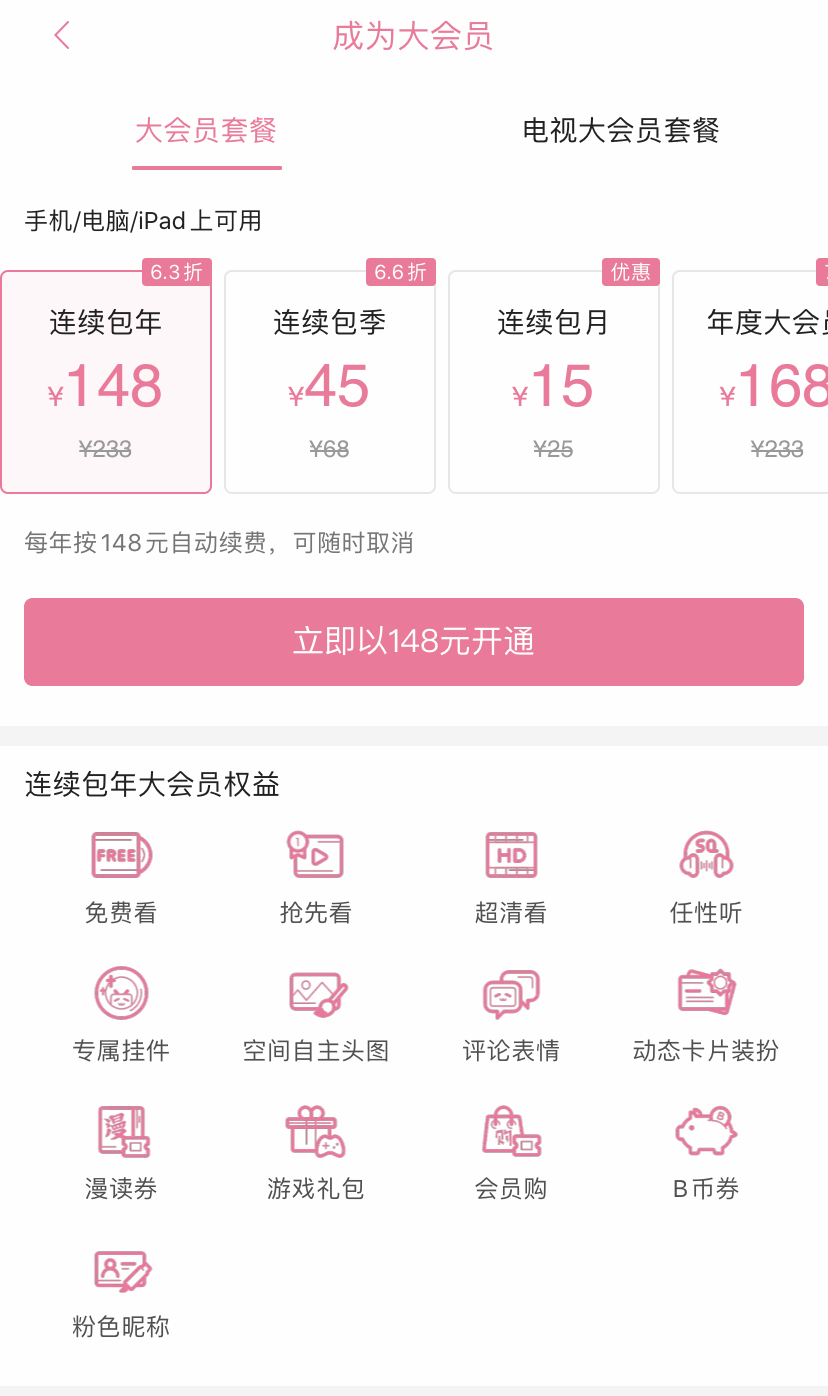View the B币券 benefit

(x=706, y=1151)
